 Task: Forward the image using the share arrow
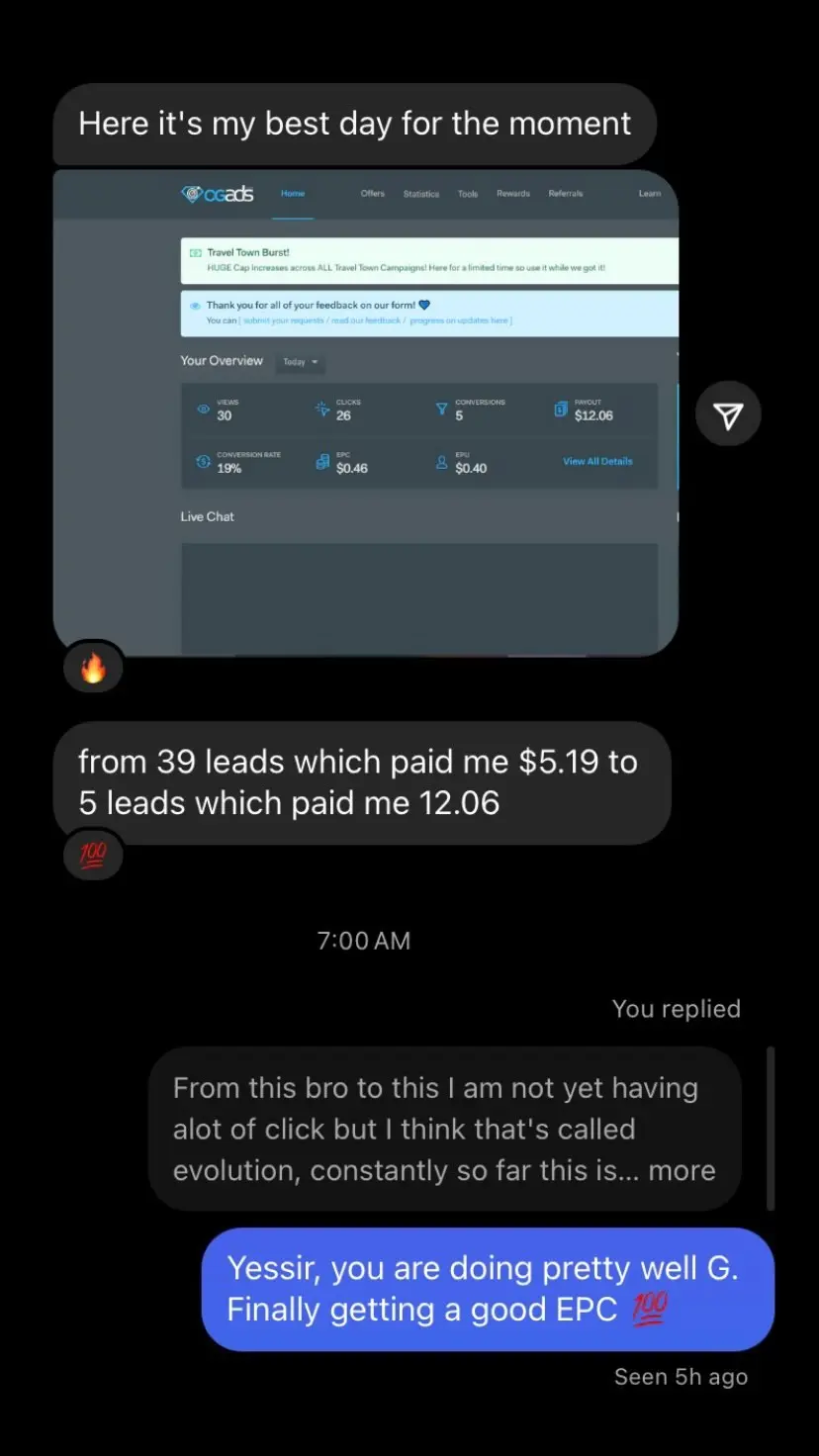point(728,416)
